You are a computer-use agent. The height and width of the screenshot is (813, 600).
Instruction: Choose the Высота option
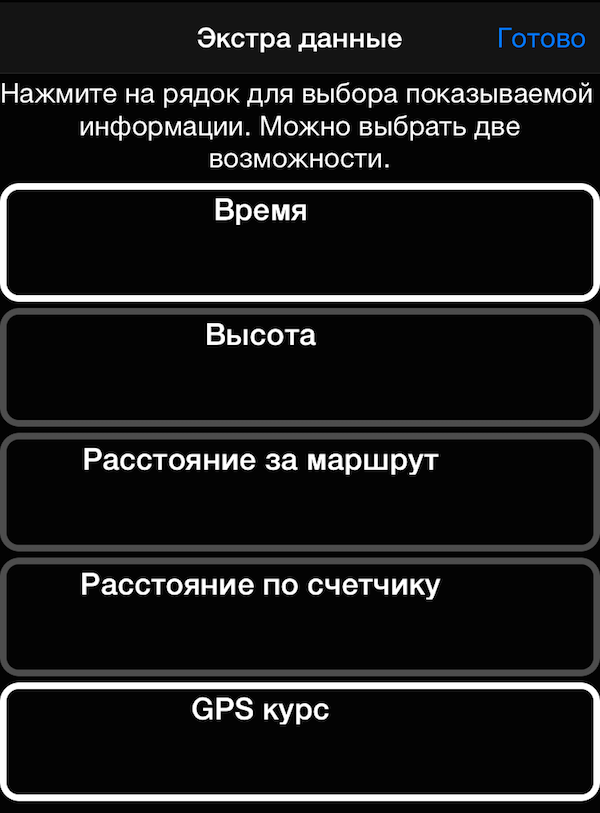click(300, 366)
